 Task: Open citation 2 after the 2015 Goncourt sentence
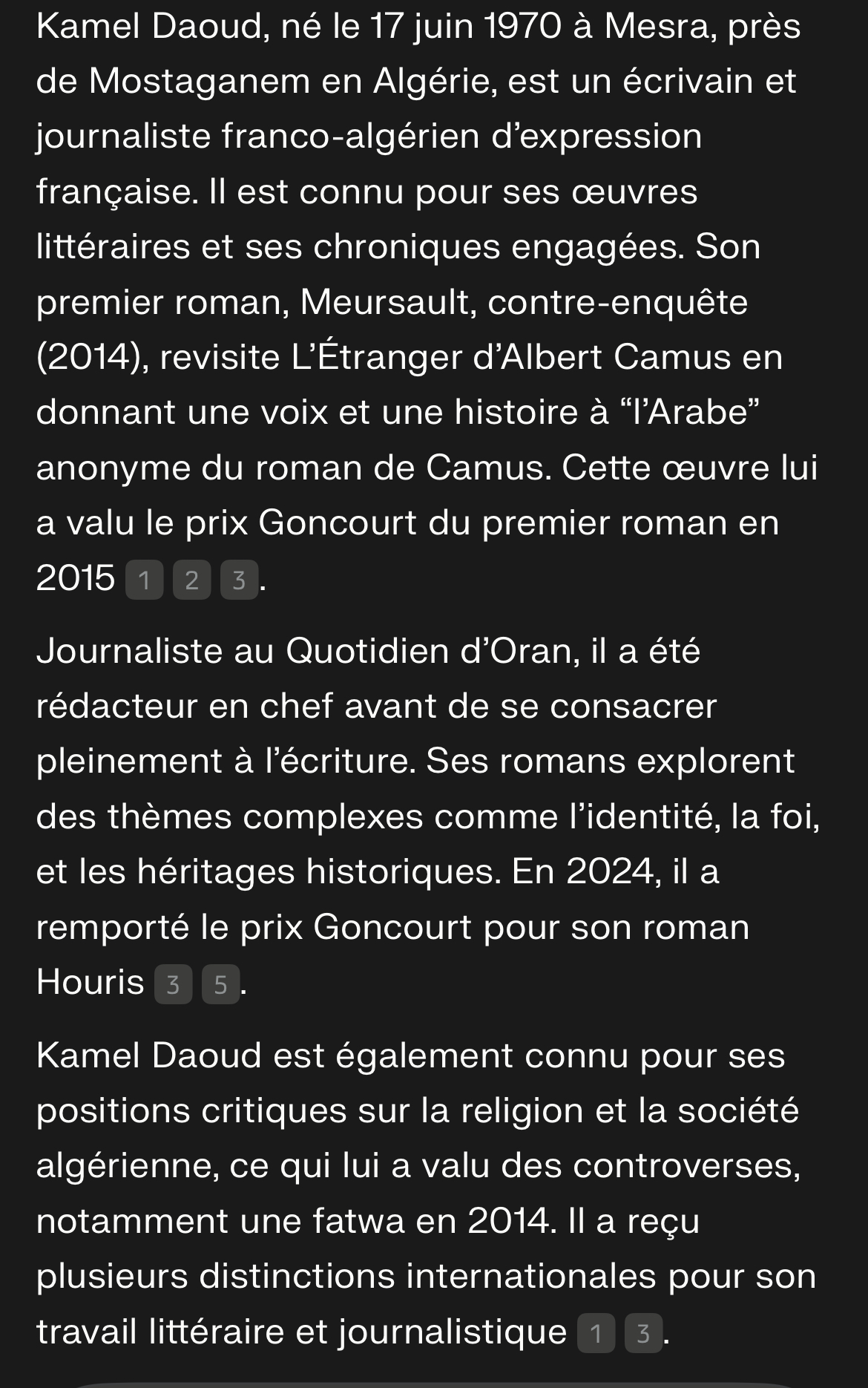[x=191, y=580]
